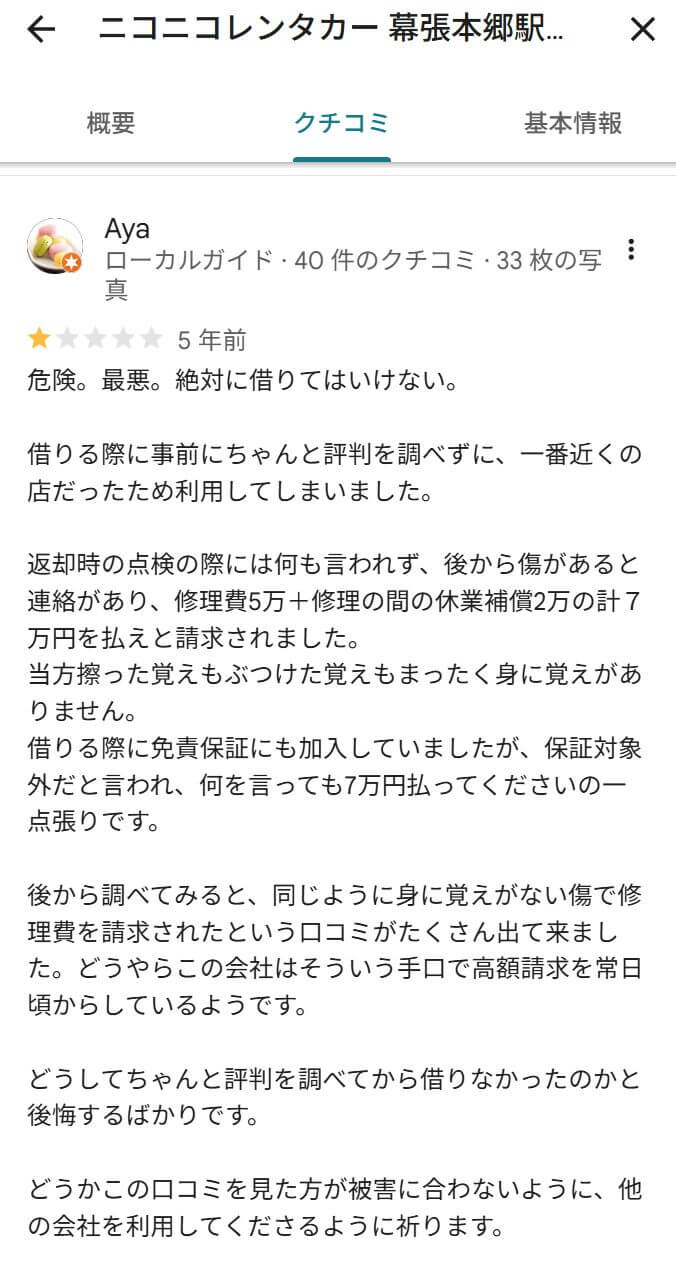
Task: Switch to the 概要 tab
Action: pyautogui.click(x=111, y=123)
